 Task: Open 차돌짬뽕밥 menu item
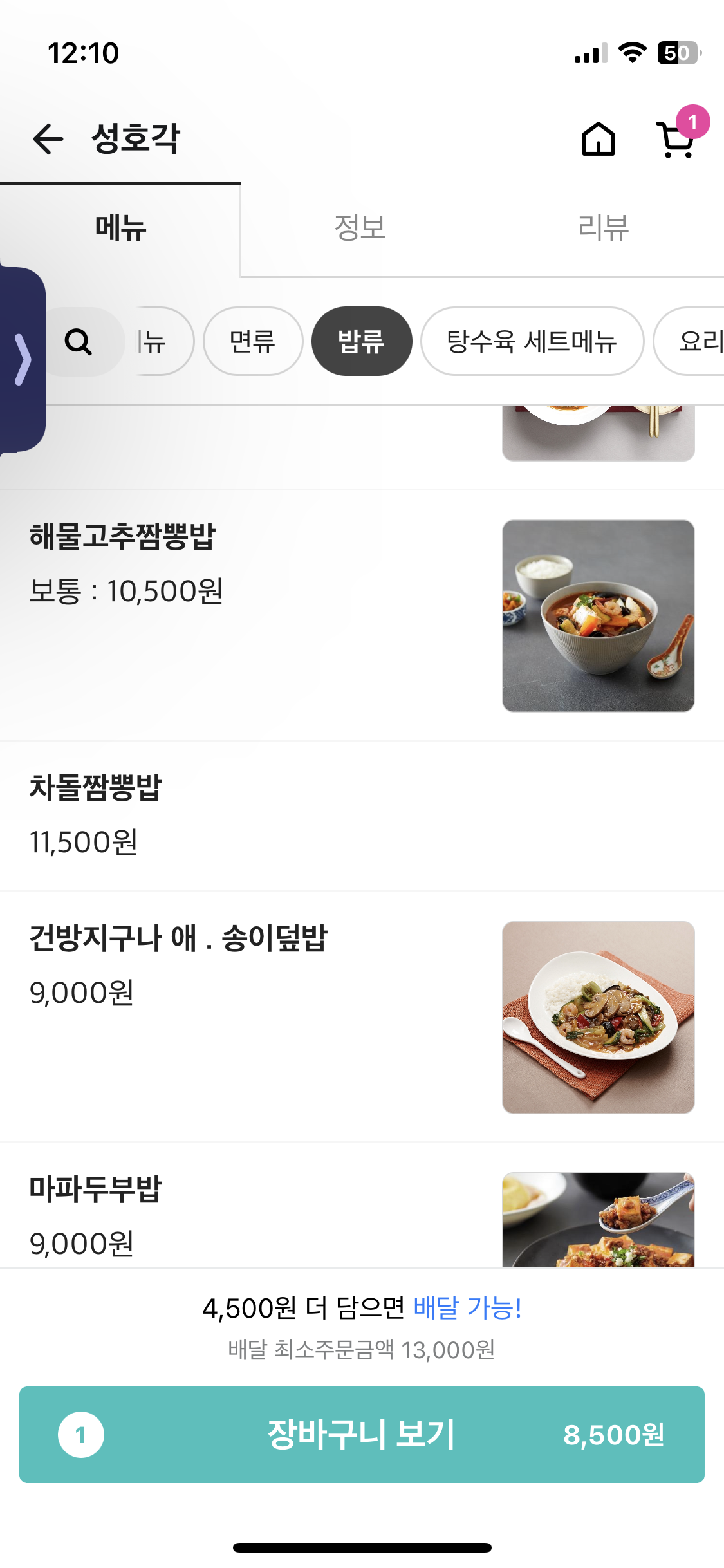[257, 815]
